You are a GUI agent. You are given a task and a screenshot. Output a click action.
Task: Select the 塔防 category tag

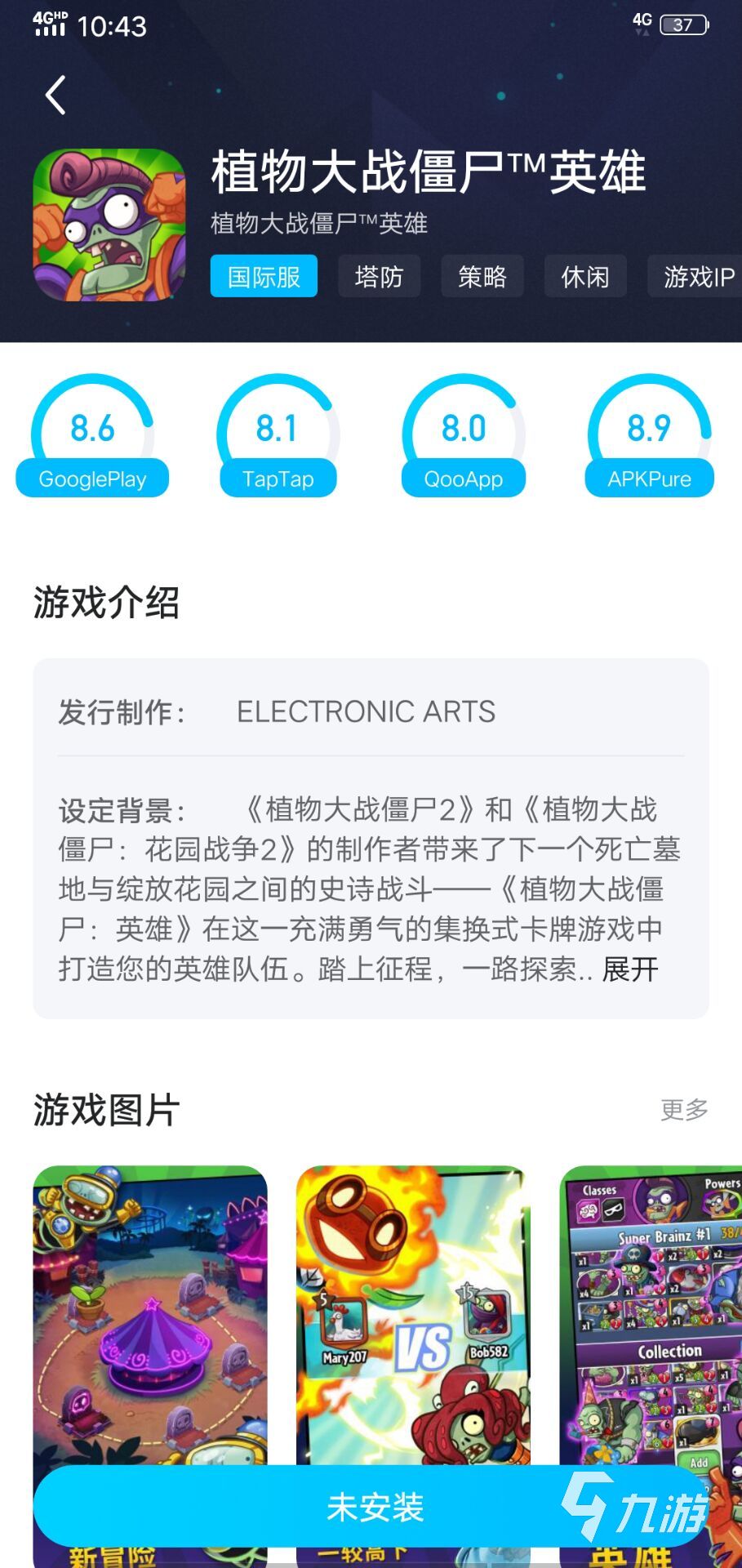(378, 277)
